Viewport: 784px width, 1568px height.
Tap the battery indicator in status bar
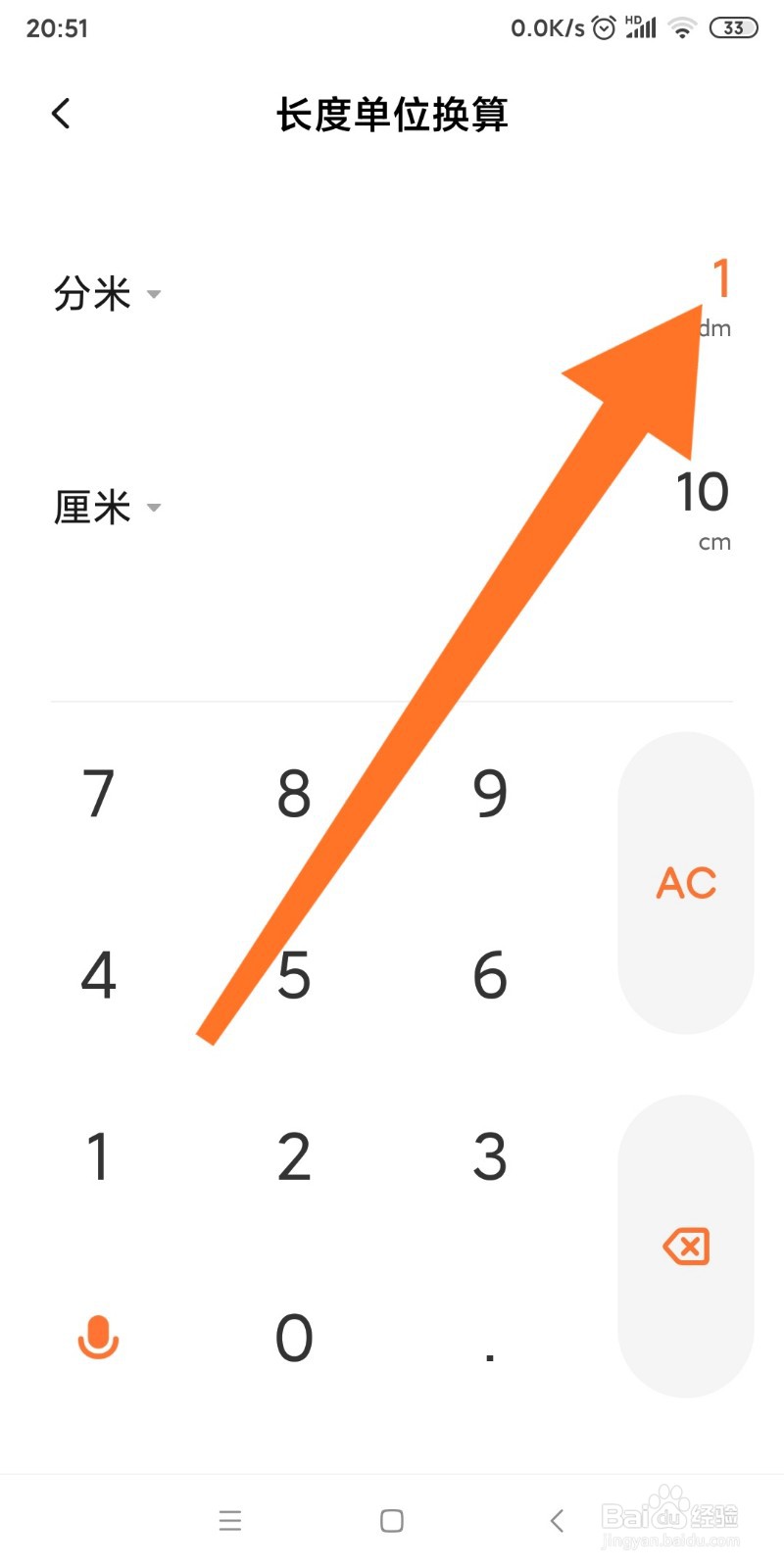(x=733, y=26)
